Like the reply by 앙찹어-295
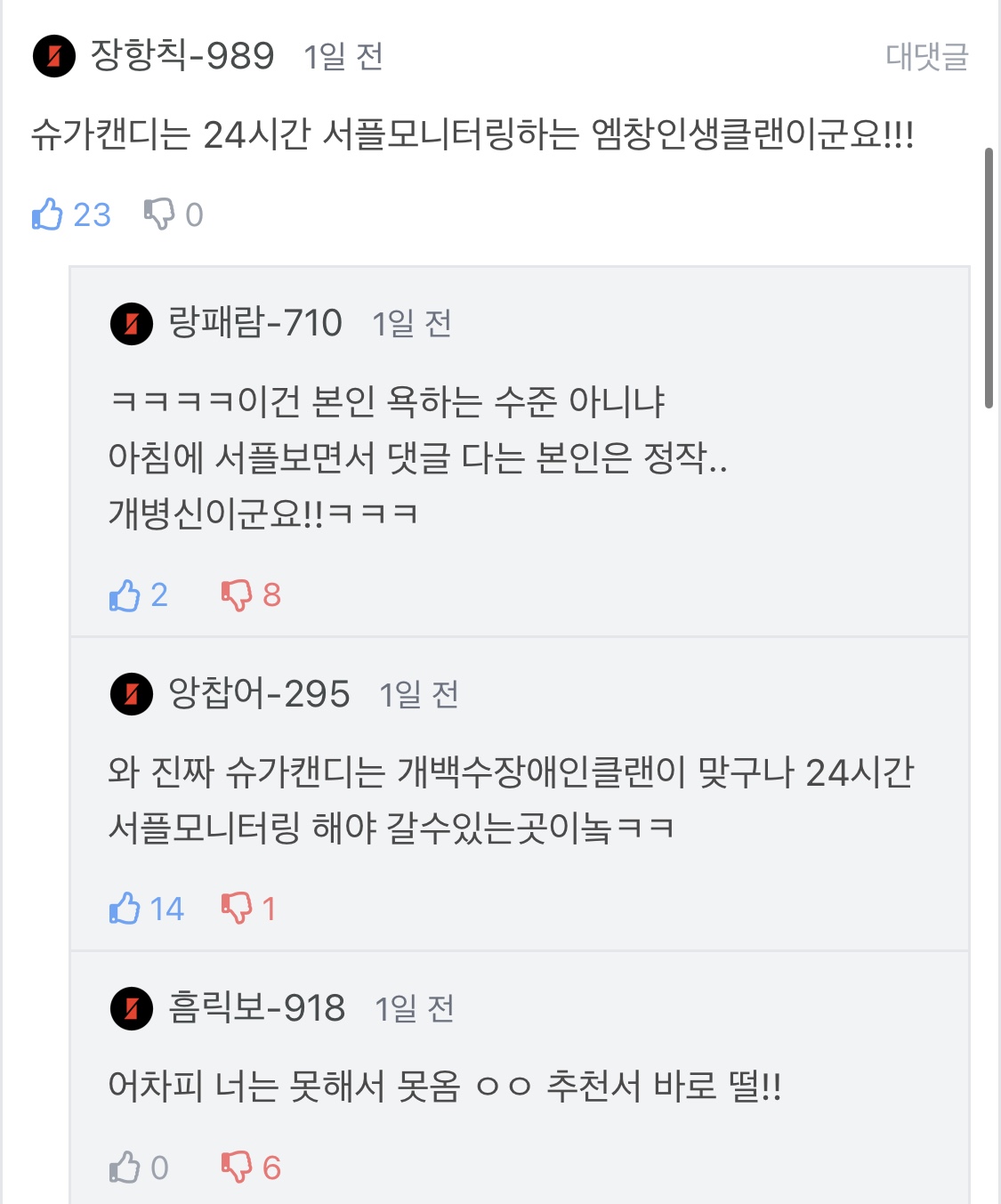Screen dimensions: 1001x1204 125,909
